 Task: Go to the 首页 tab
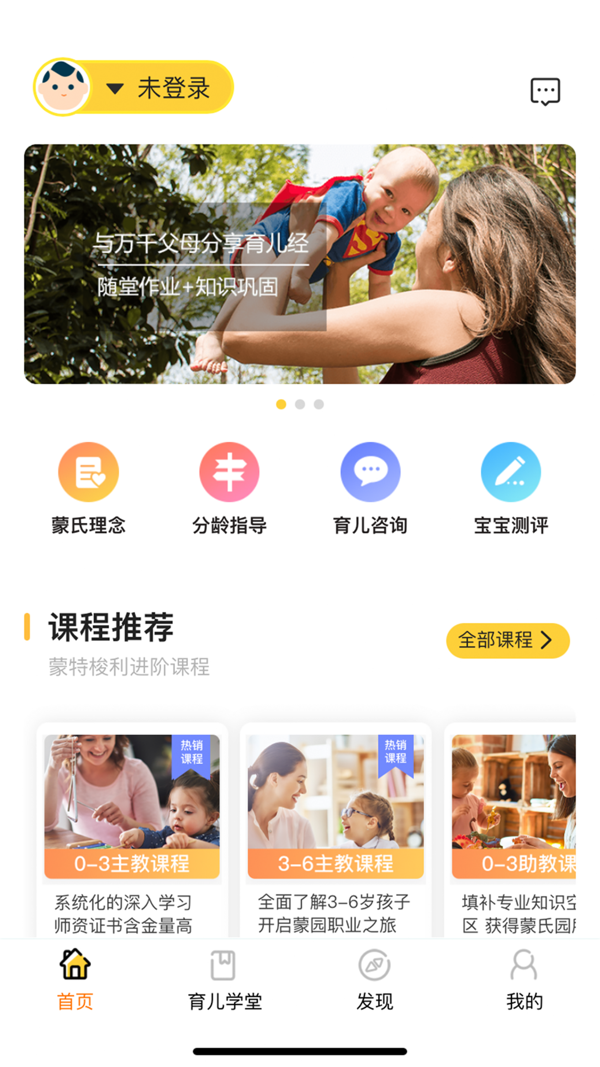click(75, 980)
